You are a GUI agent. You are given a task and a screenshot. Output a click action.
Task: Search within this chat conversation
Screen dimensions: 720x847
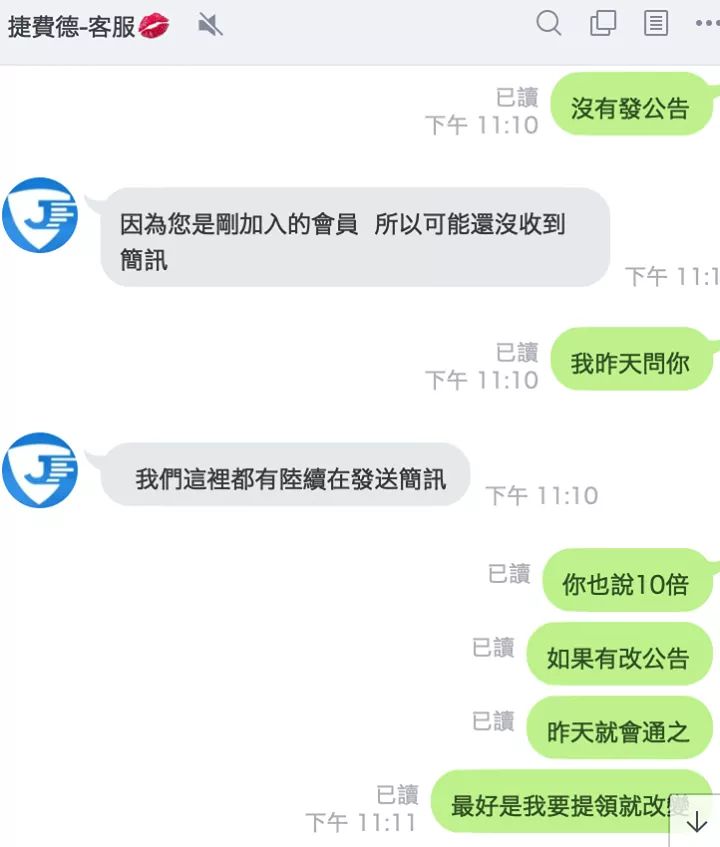(x=549, y=23)
